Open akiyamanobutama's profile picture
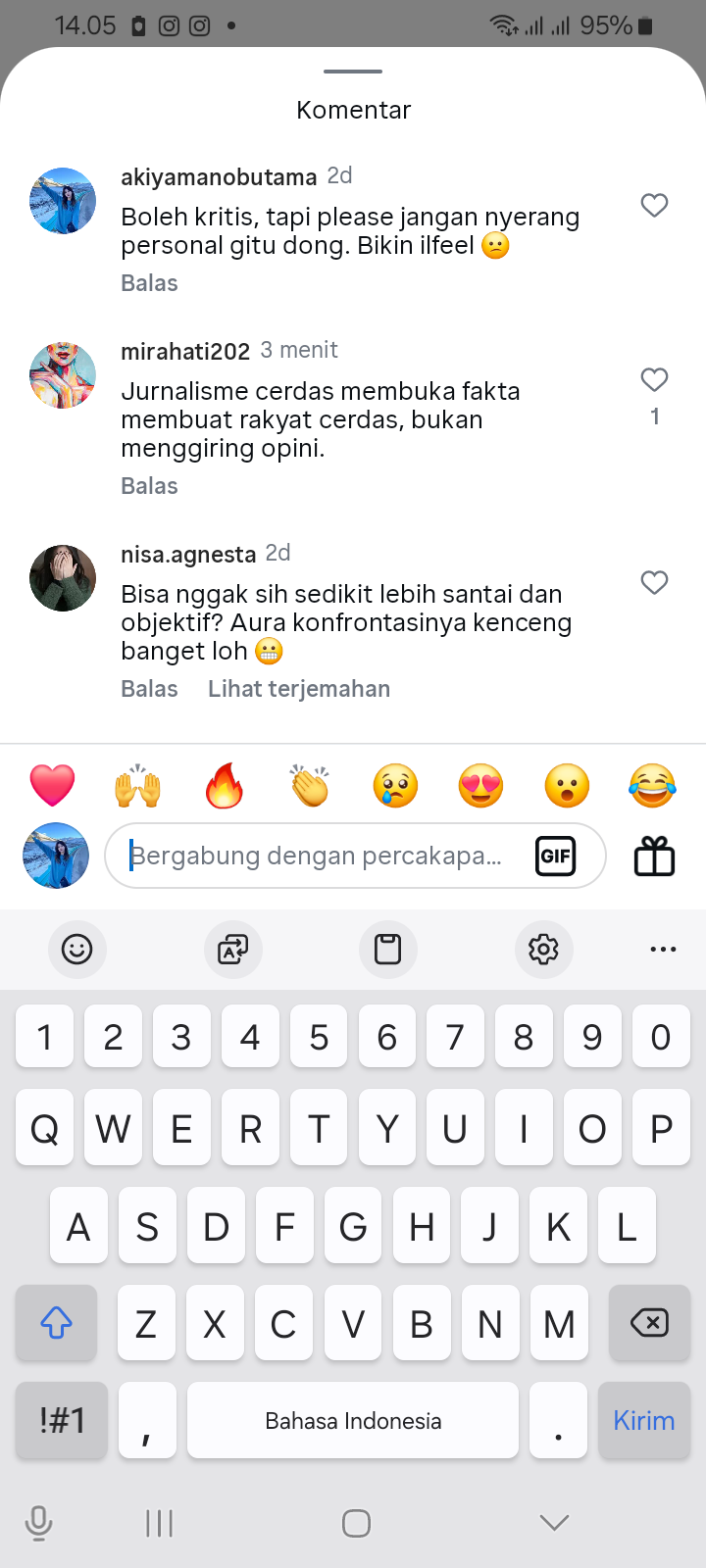The width and height of the screenshot is (706, 1568). click(x=63, y=201)
